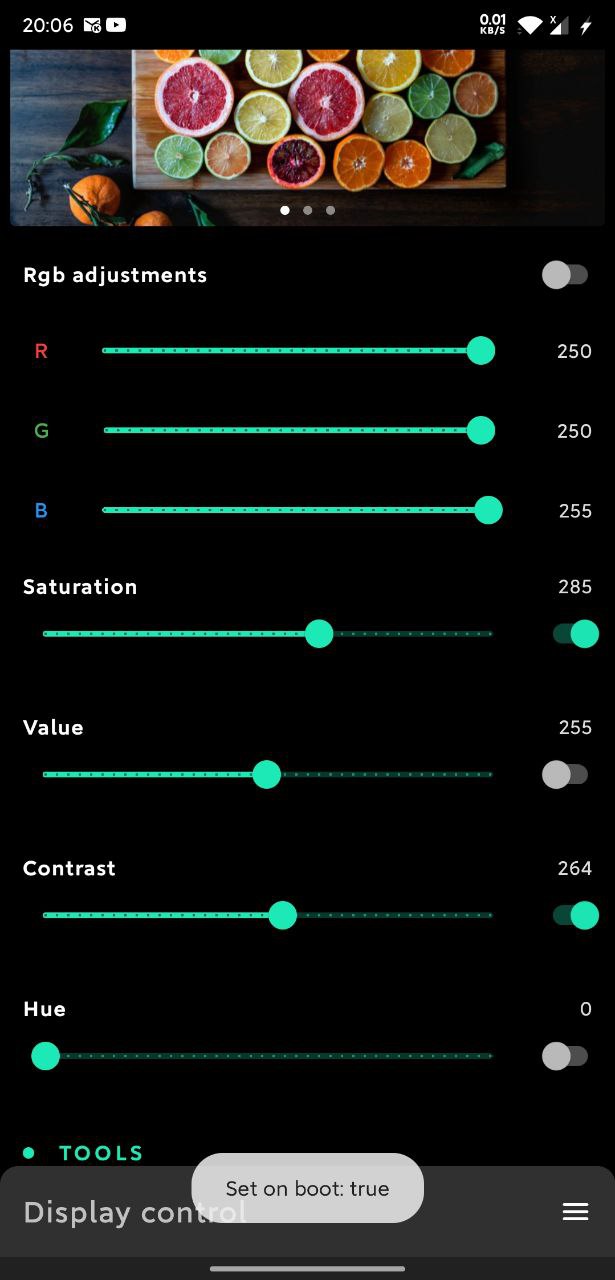Tap the Saturation slider track
Image resolution: width=615 pixels, height=1280 pixels.
(268, 634)
